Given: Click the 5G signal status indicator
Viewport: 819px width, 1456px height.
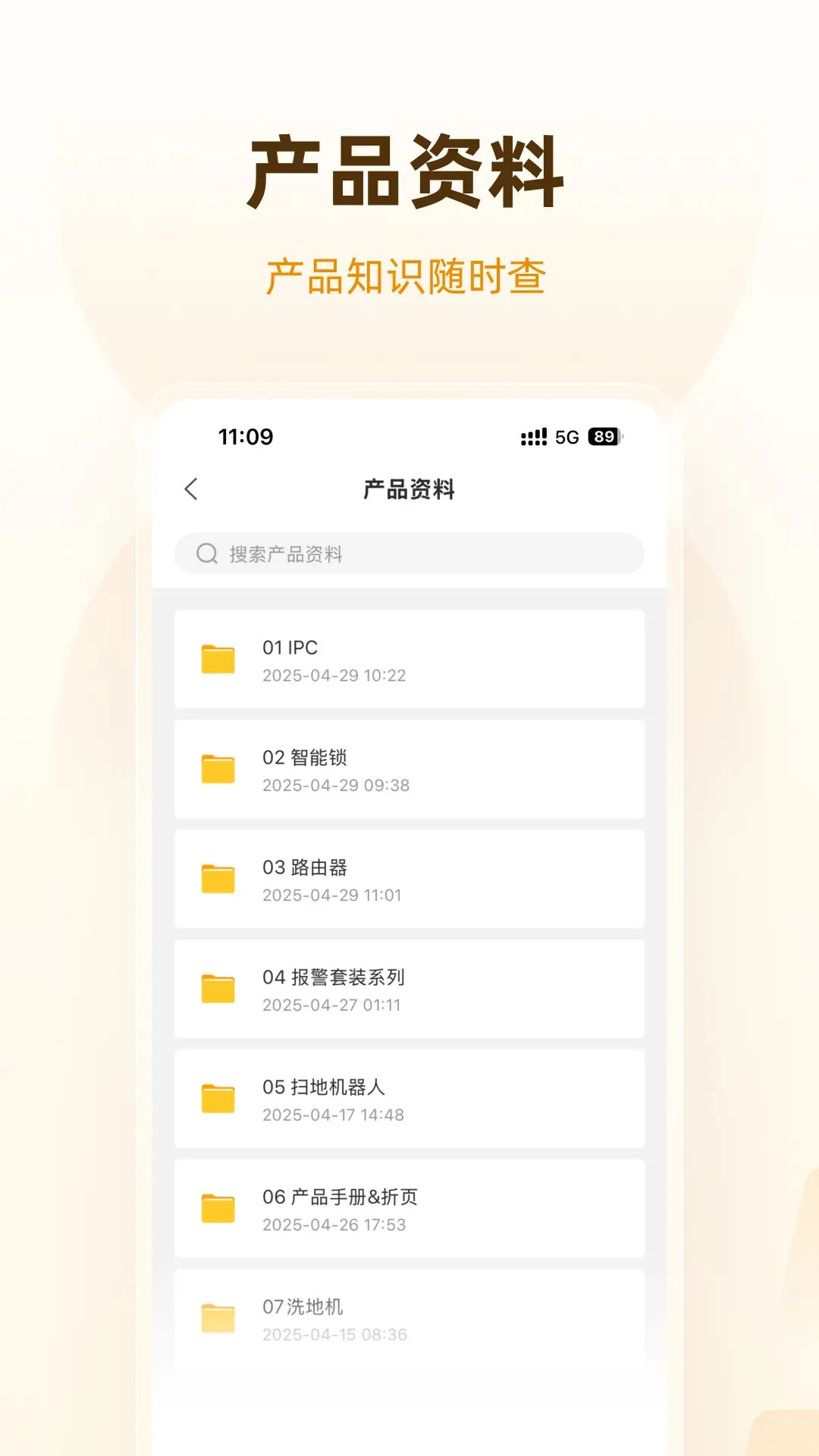Looking at the screenshot, I should point(566,437).
